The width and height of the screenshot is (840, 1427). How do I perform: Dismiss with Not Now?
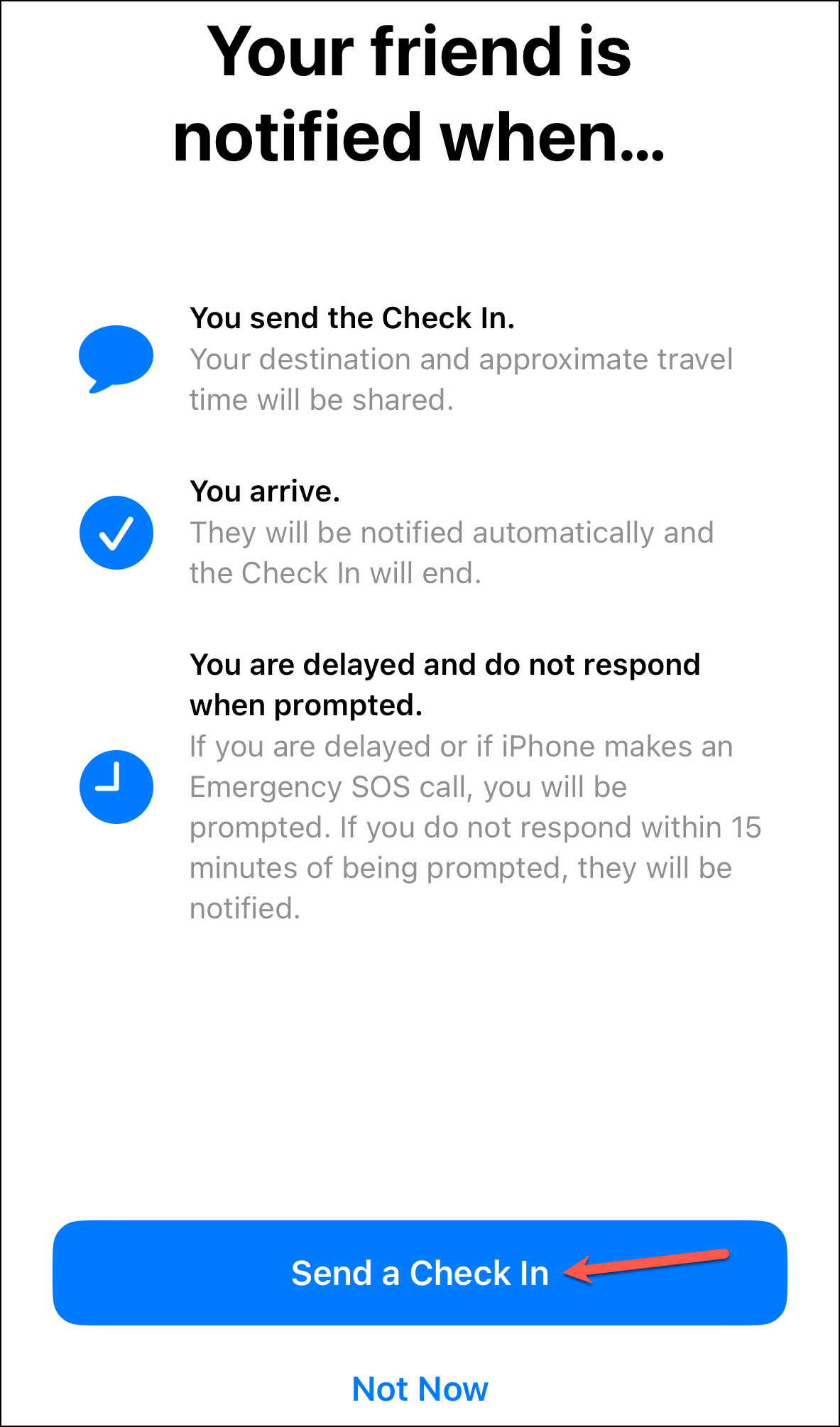420,1389
